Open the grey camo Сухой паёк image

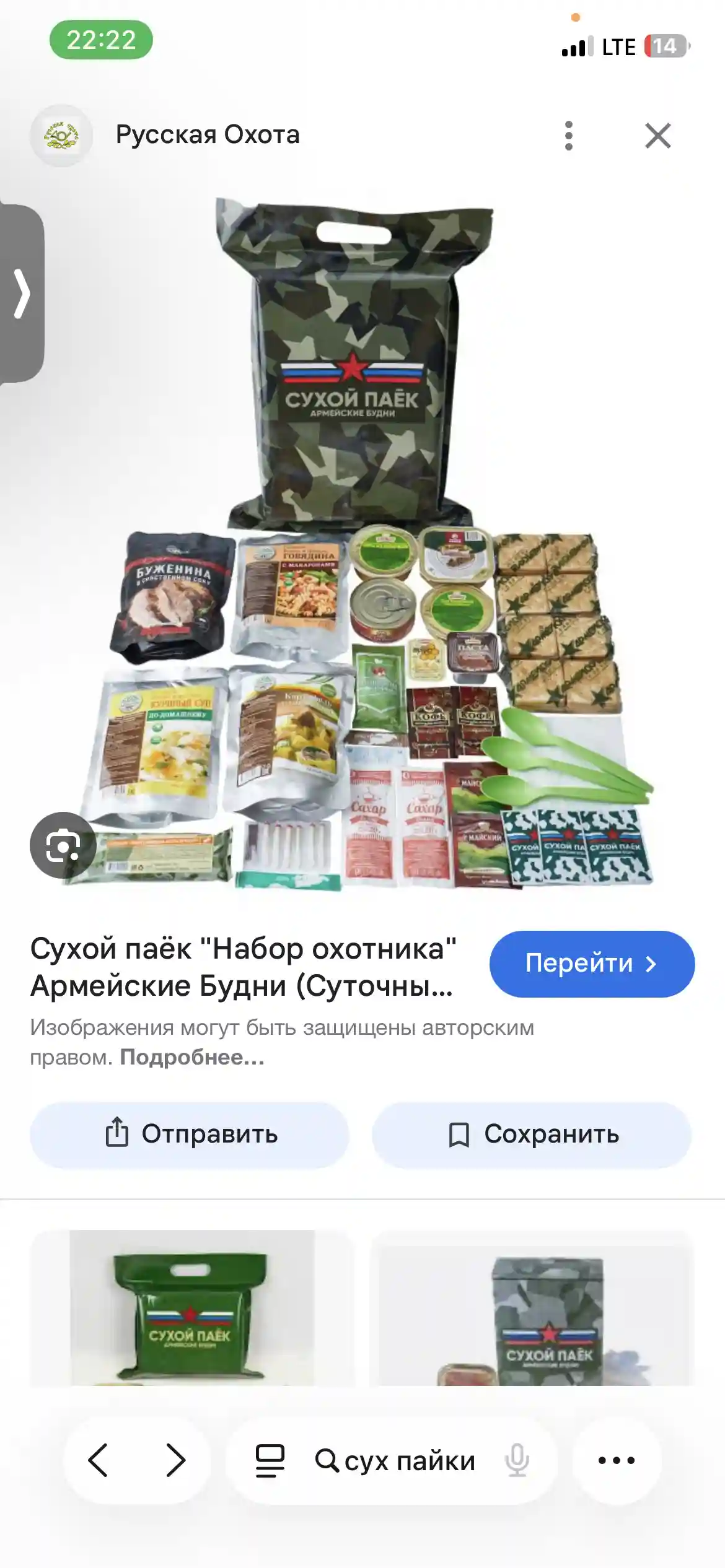pos(532,1308)
